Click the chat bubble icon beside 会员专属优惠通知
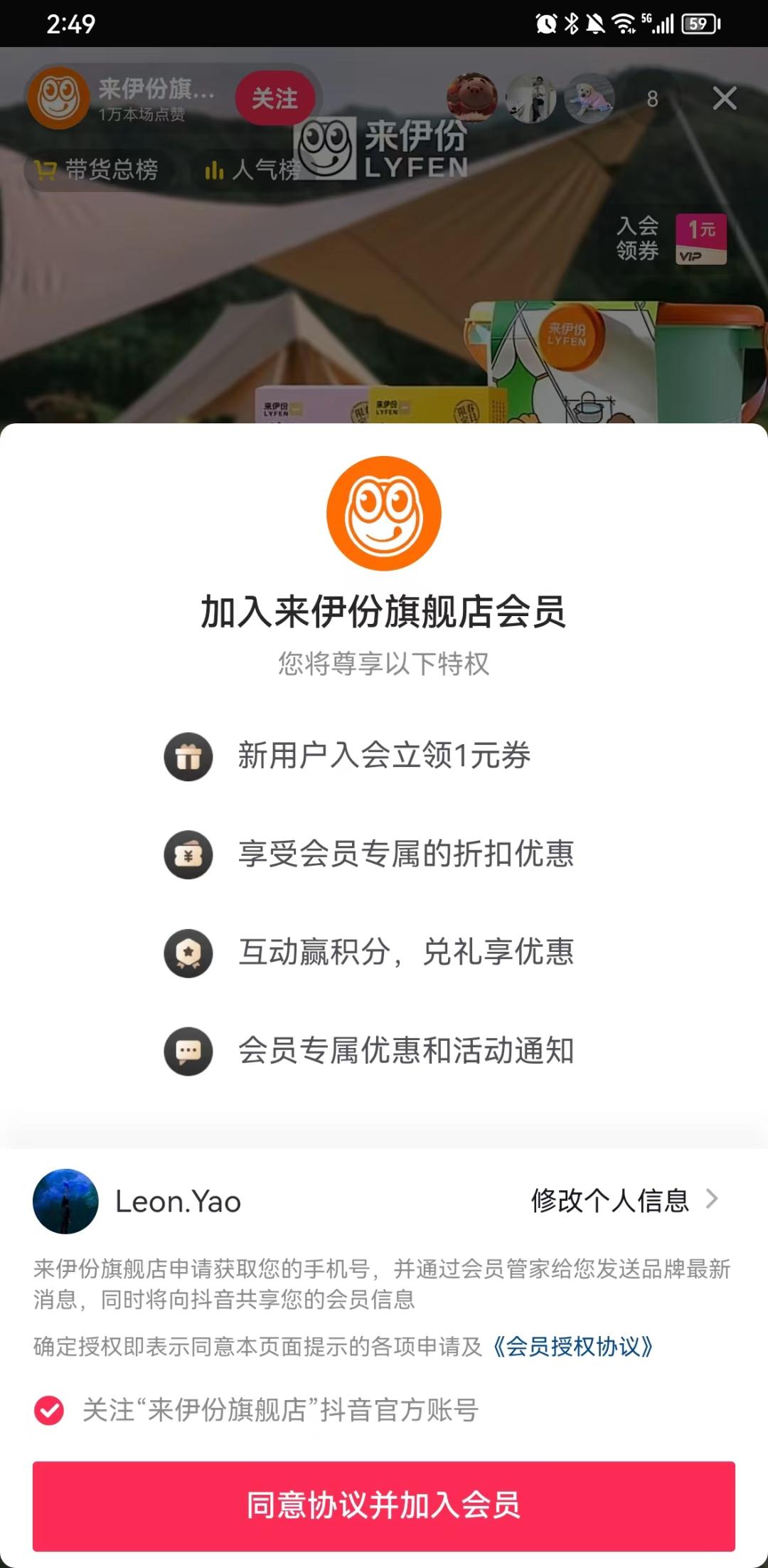This screenshot has width=768, height=1568. coord(188,1051)
